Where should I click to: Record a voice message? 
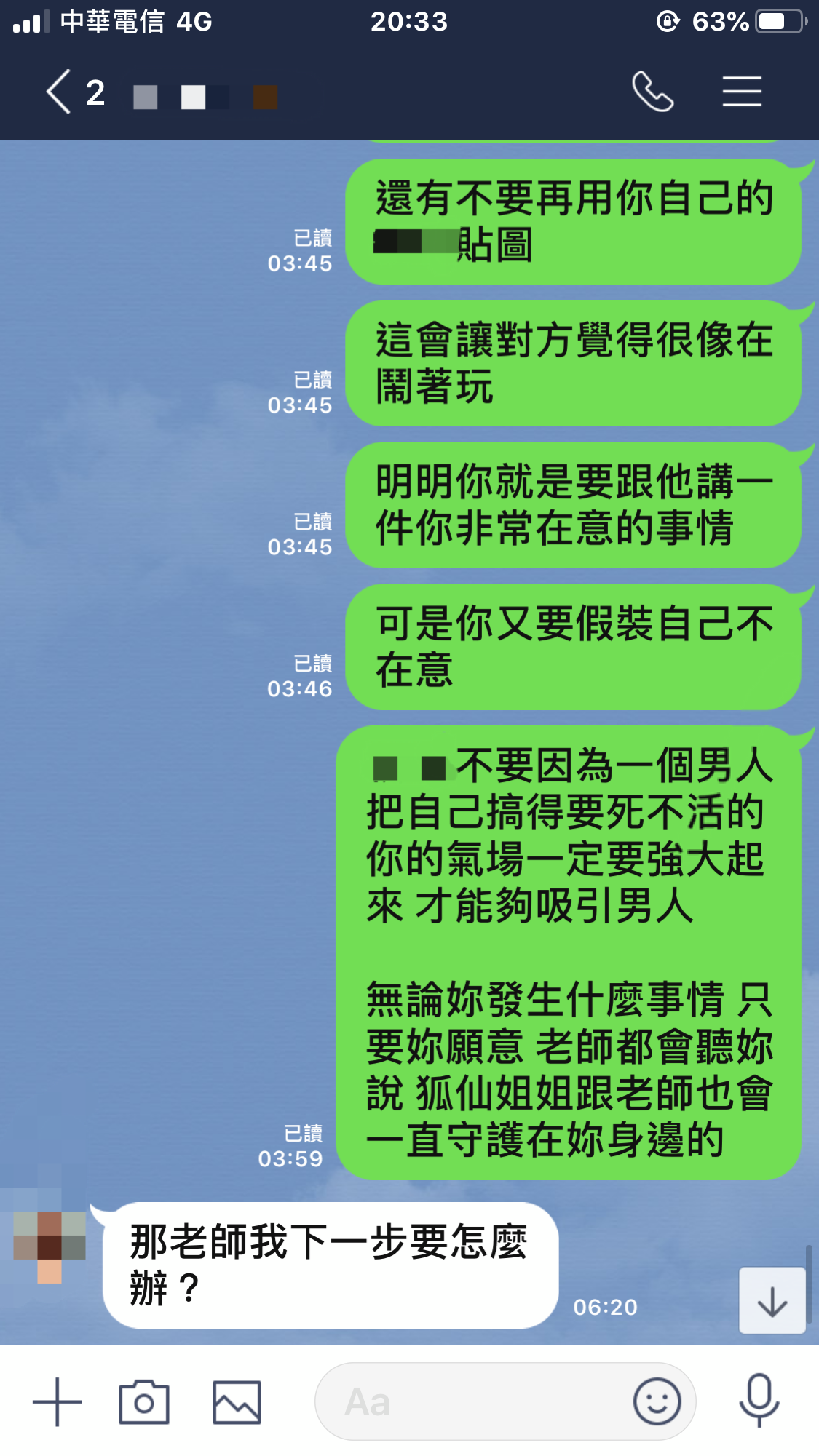tap(759, 1400)
